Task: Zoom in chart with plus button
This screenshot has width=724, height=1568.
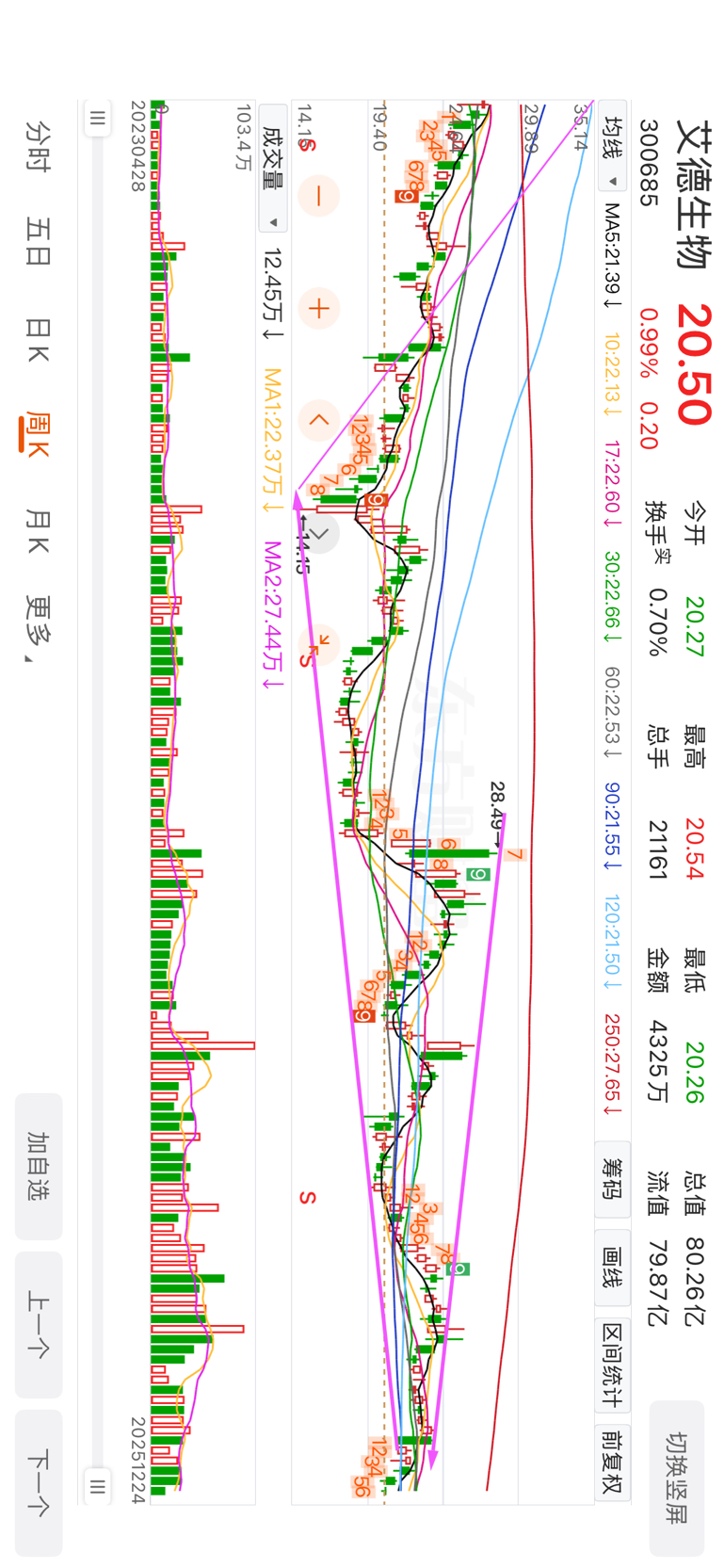Action: (318, 308)
